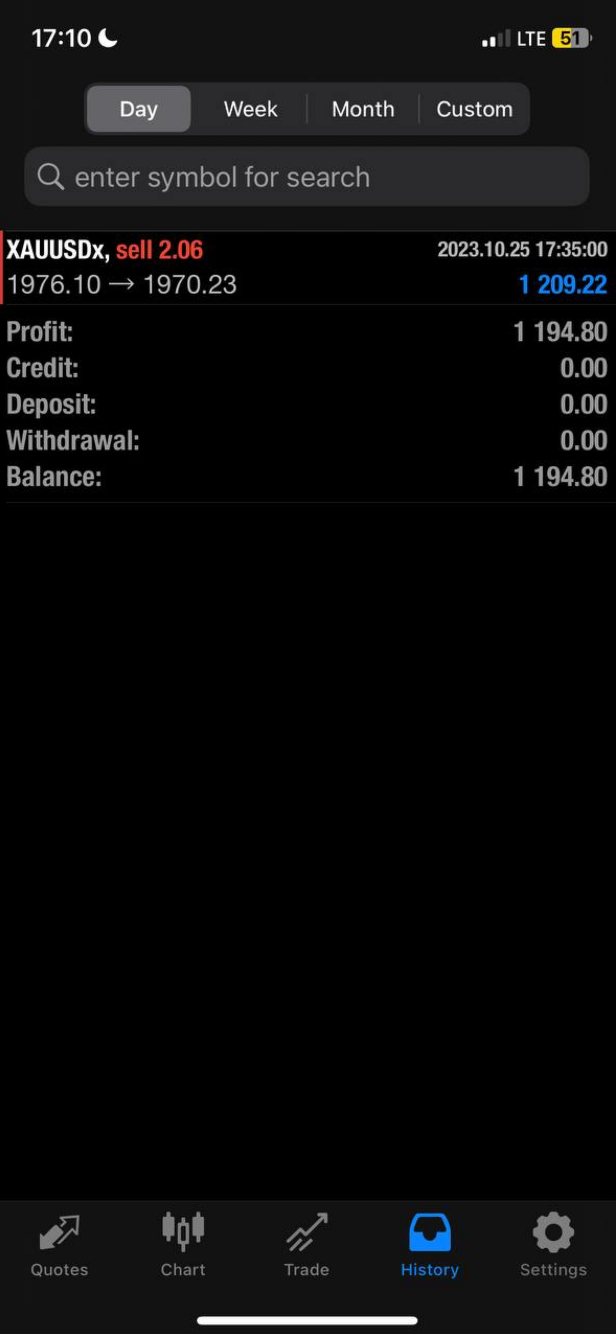Image resolution: width=616 pixels, height=1334 pixels.
Task: Go to the Quotes tab
Action: coord(59,1245)
